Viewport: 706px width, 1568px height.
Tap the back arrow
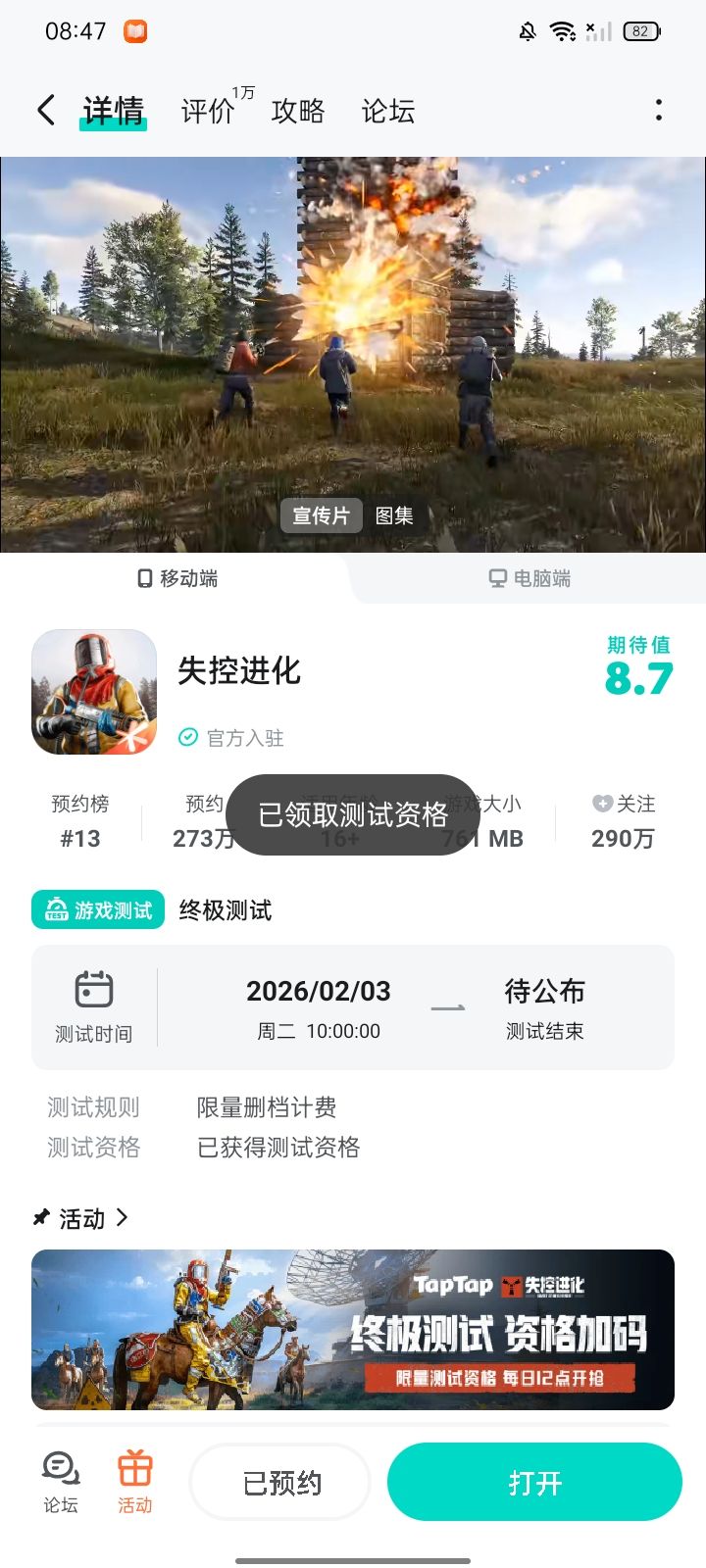click(44, 111)
